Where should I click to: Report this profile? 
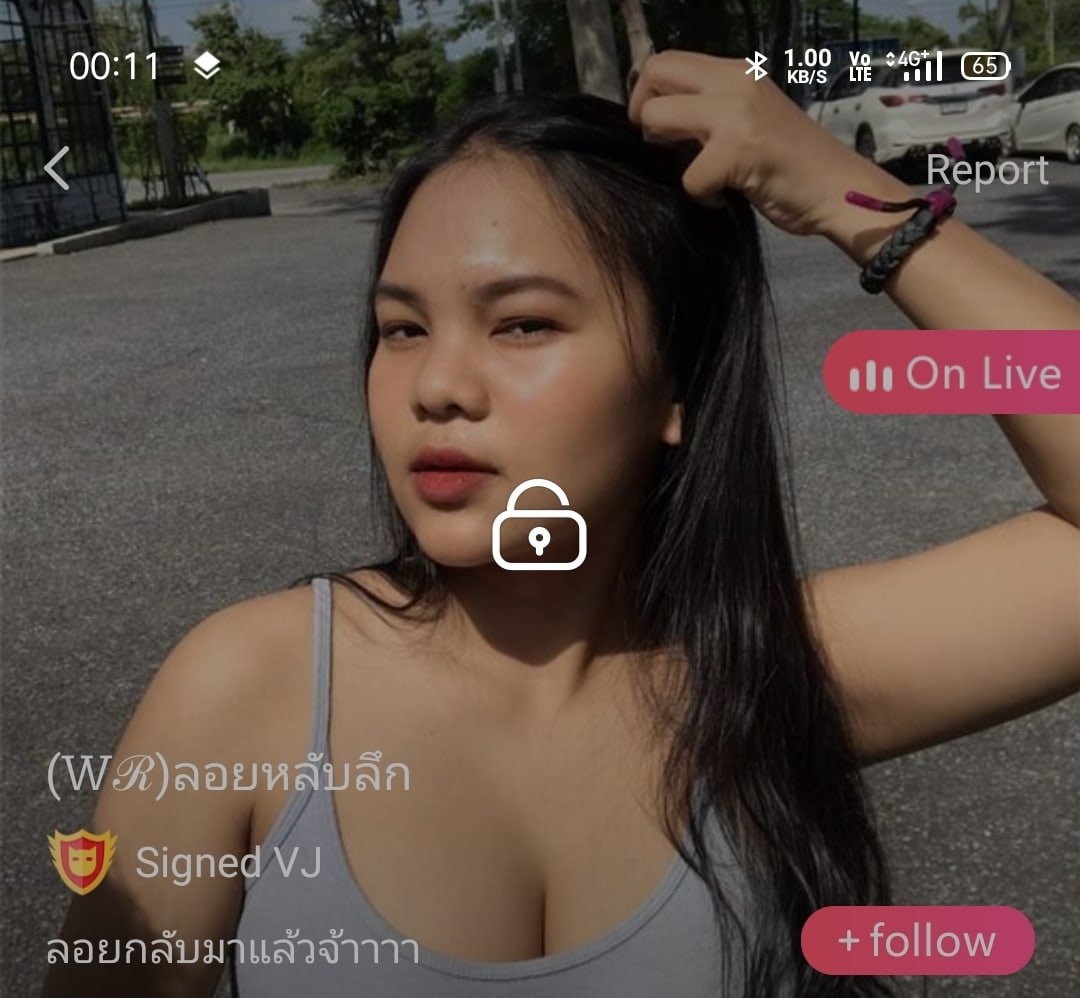coord(986,171)
